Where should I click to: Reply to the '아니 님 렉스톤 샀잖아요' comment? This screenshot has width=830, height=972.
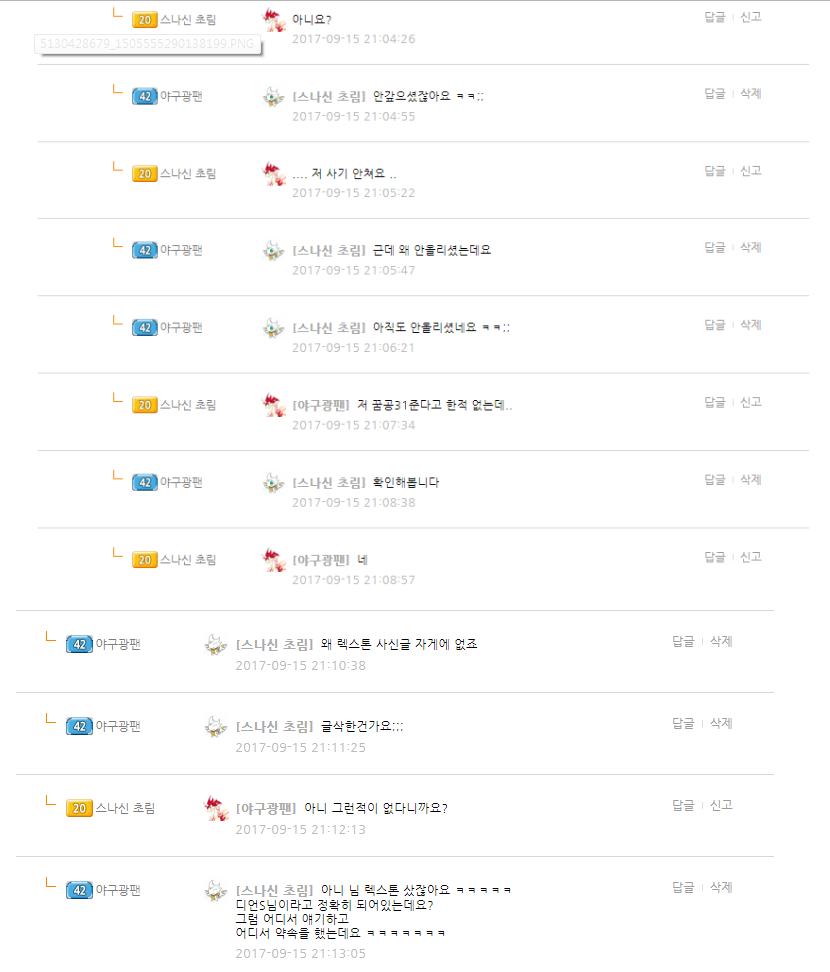pos(682,887)
